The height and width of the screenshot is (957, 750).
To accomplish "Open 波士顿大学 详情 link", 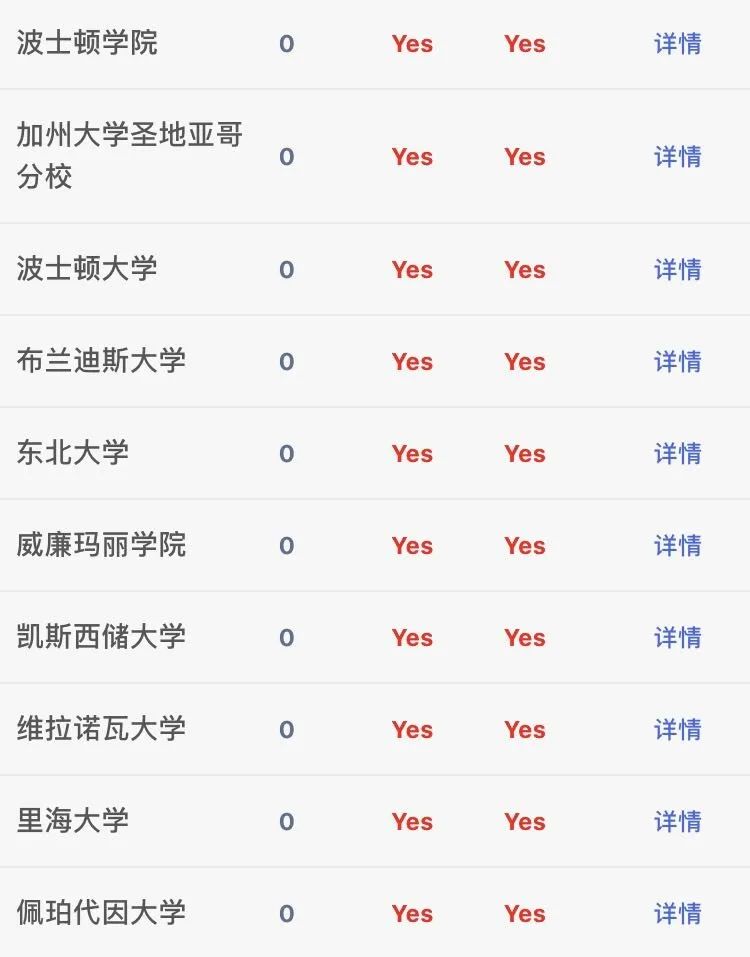I will (x=677, y=270).
